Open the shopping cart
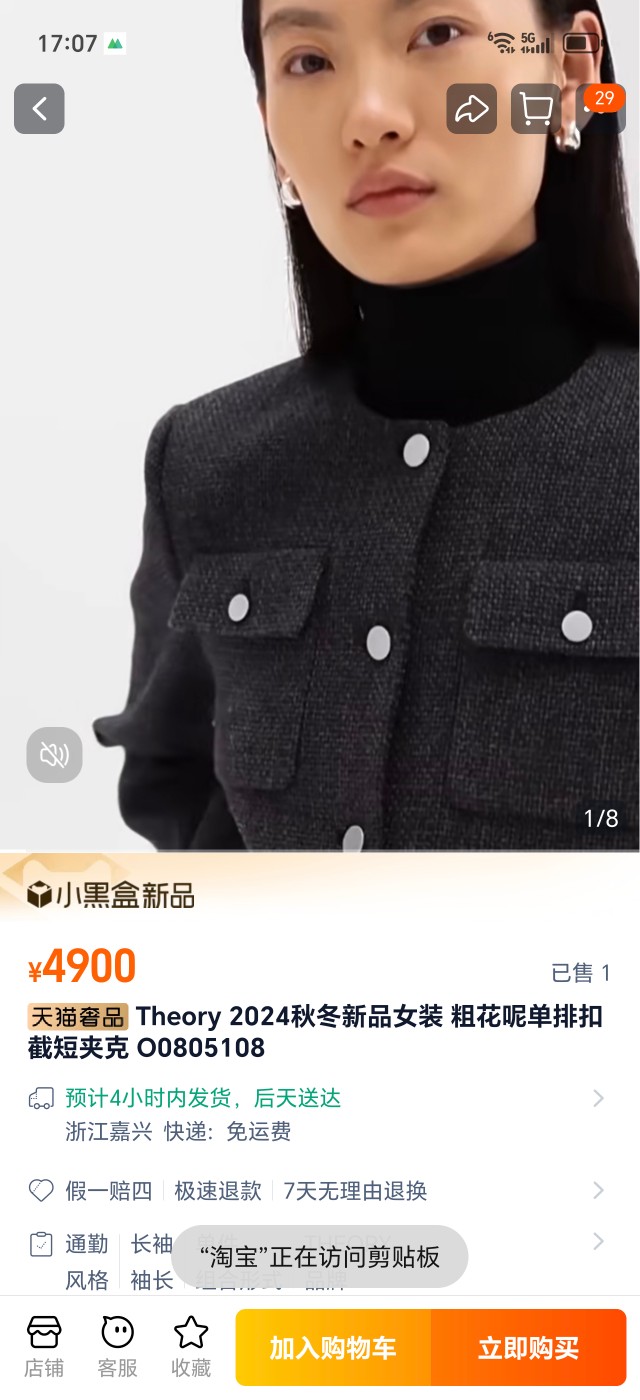640x1400 pixels. click(536, 109)
